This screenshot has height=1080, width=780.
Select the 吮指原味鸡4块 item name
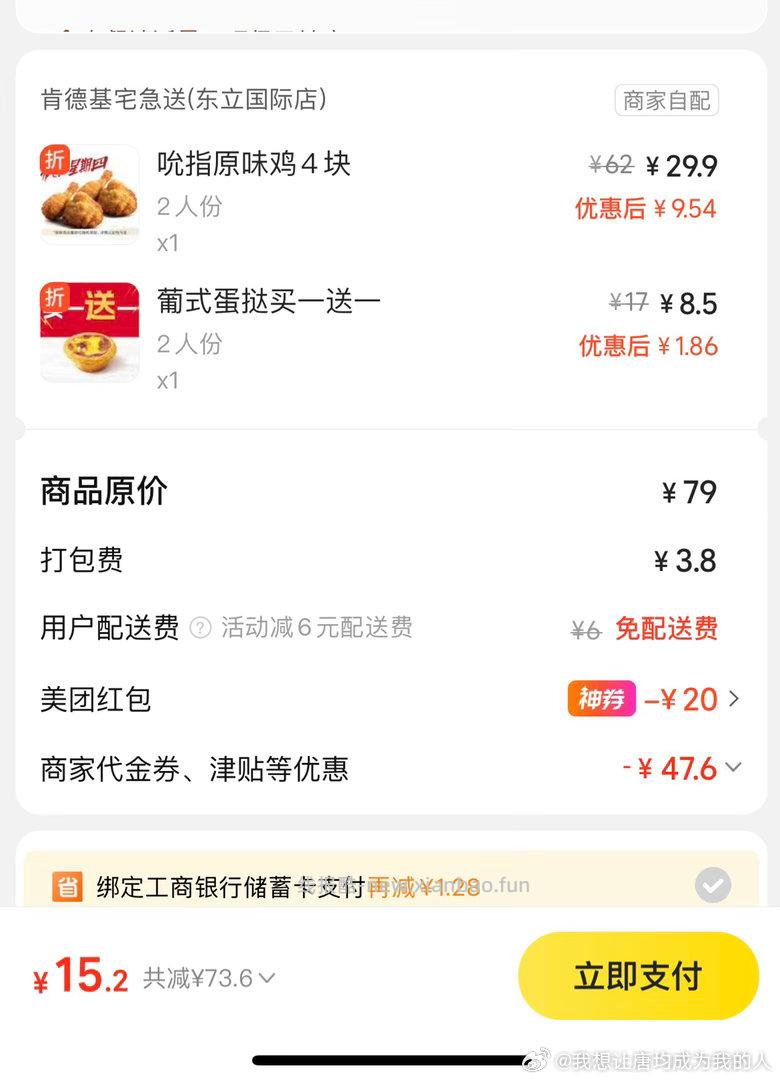pyautogui.click(x=254, y=163)
